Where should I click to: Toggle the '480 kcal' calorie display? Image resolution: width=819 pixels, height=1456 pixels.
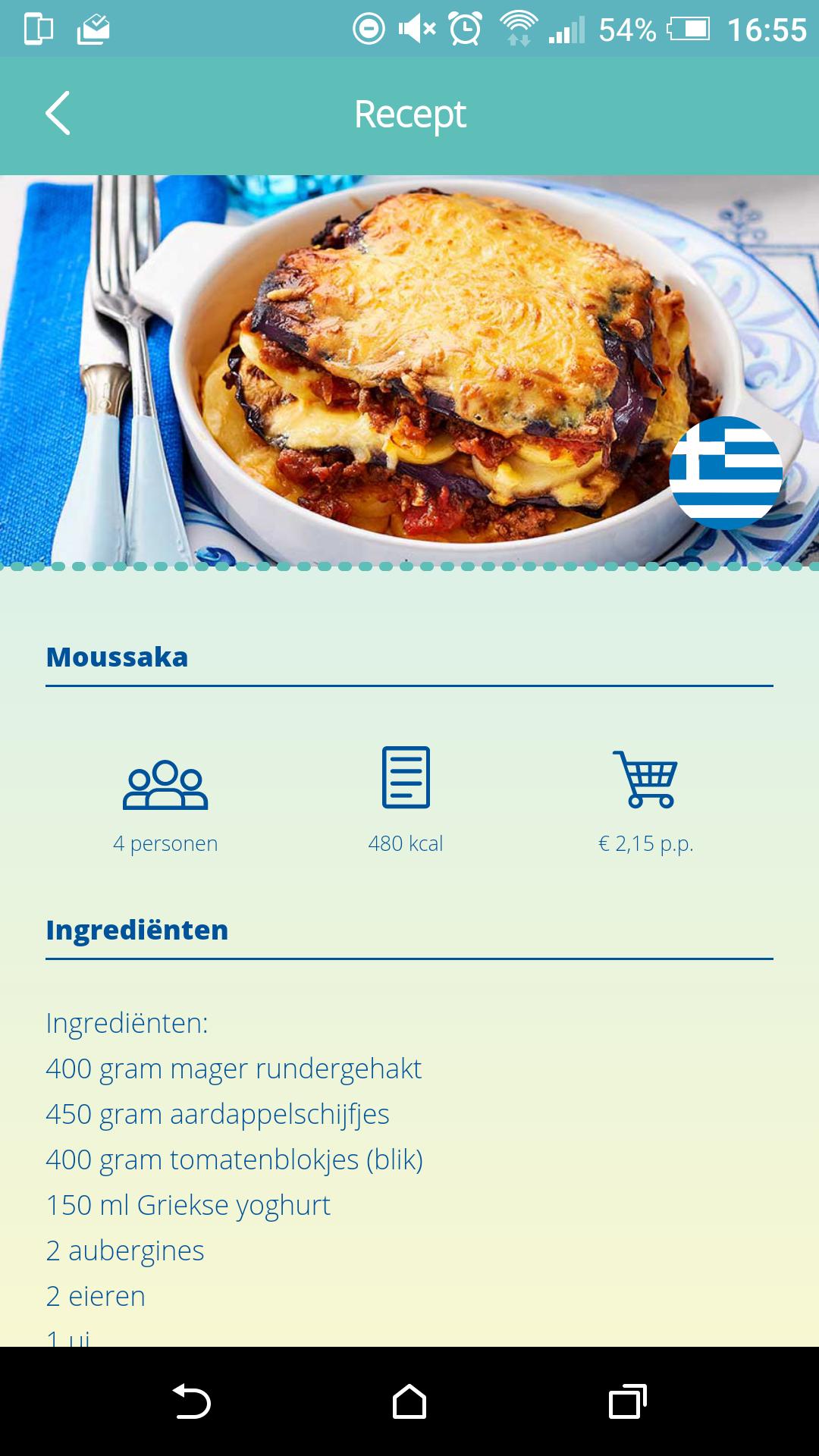(407, 843)
